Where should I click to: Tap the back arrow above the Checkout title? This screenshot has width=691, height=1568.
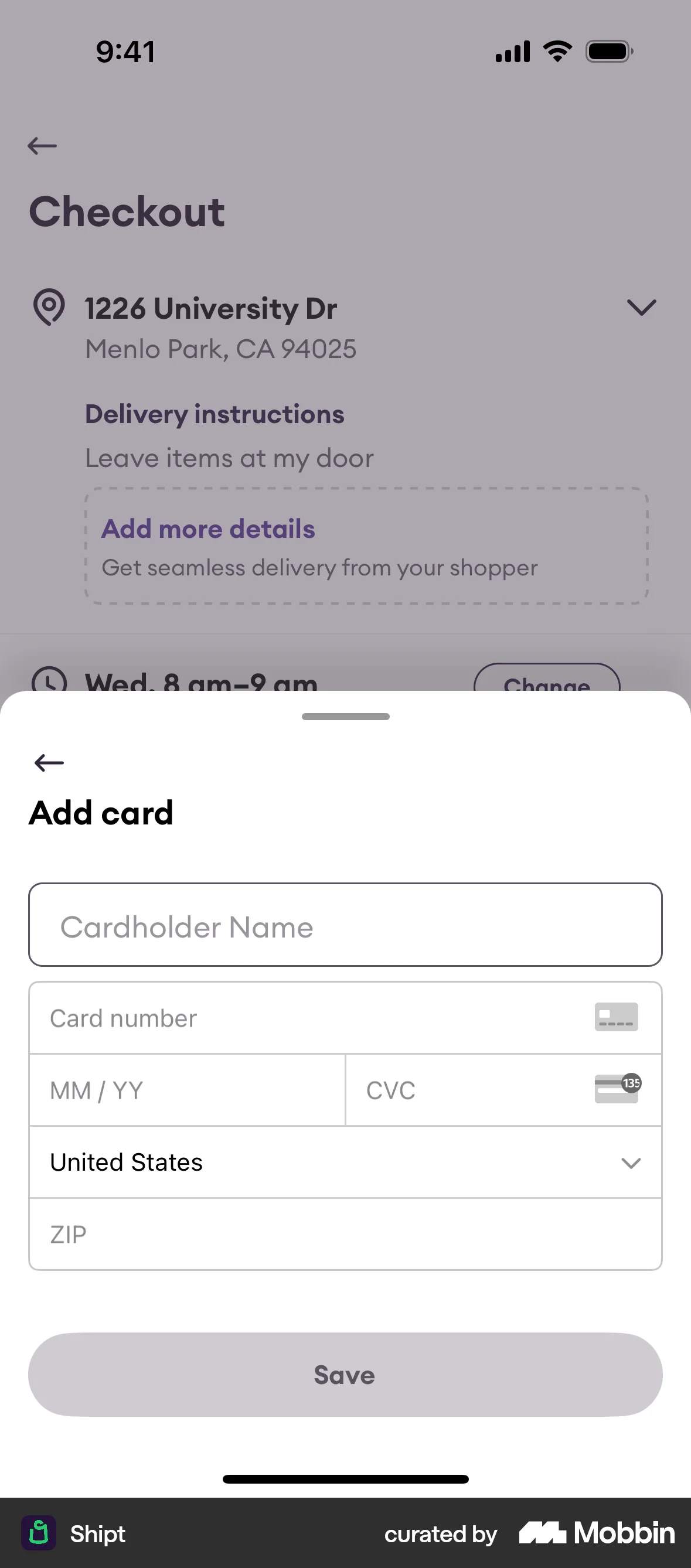42,145
